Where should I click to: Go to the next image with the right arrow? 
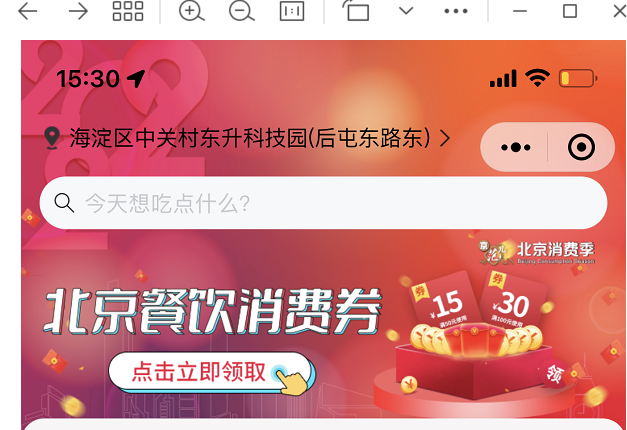tap(78, 11)
